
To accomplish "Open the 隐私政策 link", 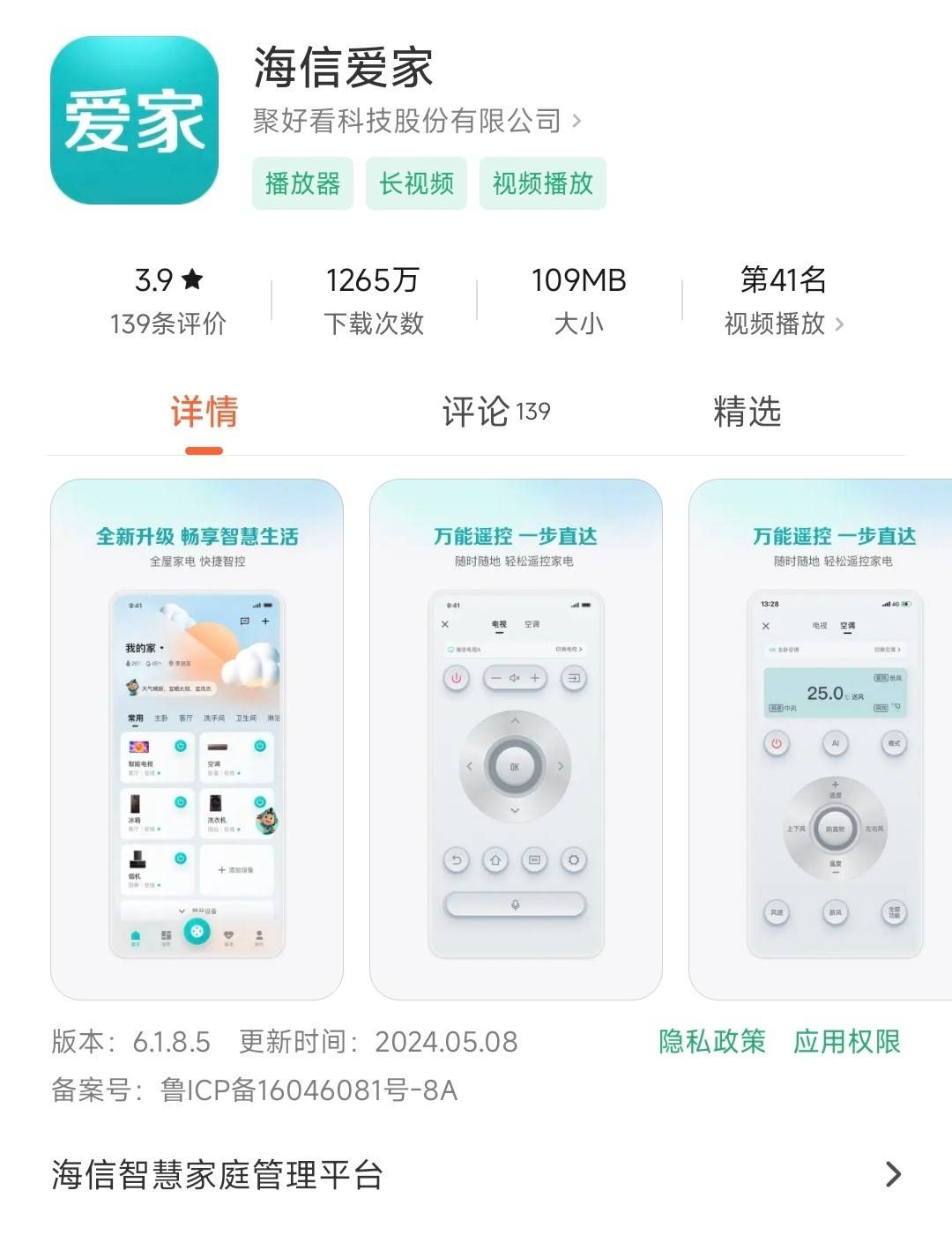I will 711,1041.
